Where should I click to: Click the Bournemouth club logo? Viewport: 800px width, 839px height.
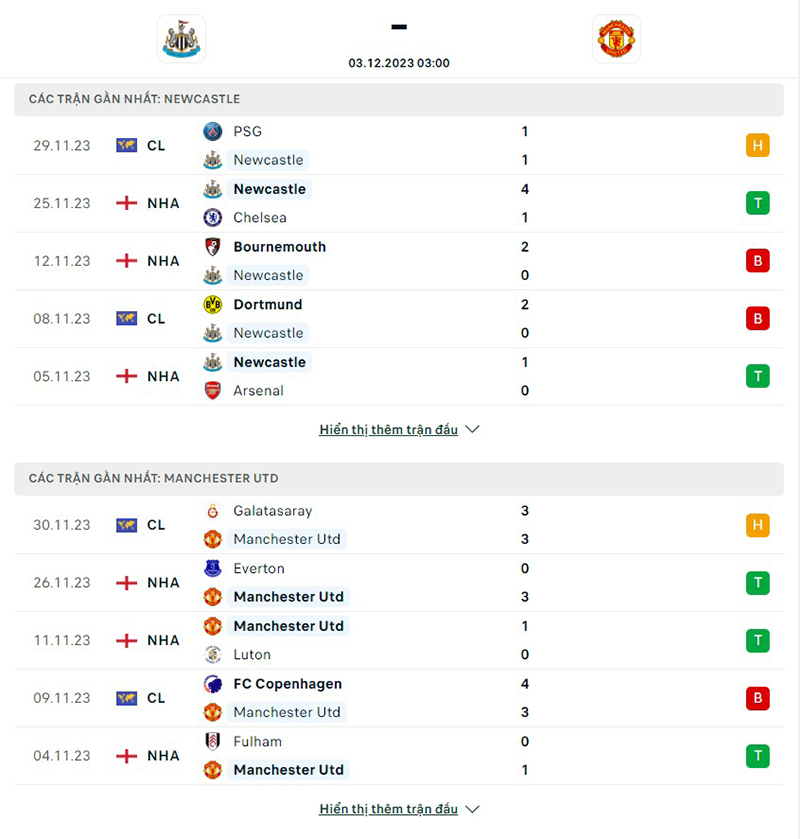click(214, 247)
